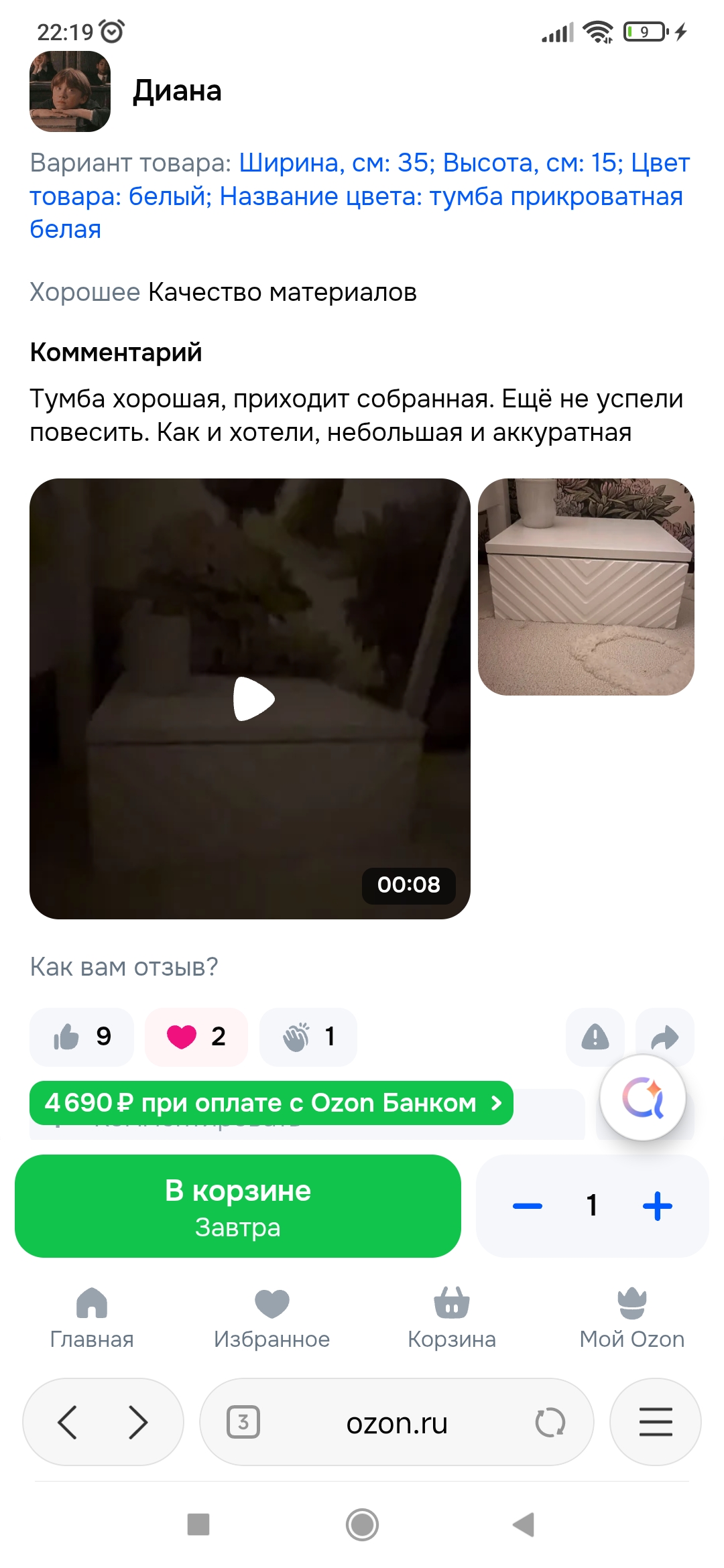The height and width of the screenshot is (1568, 724).
Task: Open the Ozon Банк price offer banner
Action: tap(271, 1102)
